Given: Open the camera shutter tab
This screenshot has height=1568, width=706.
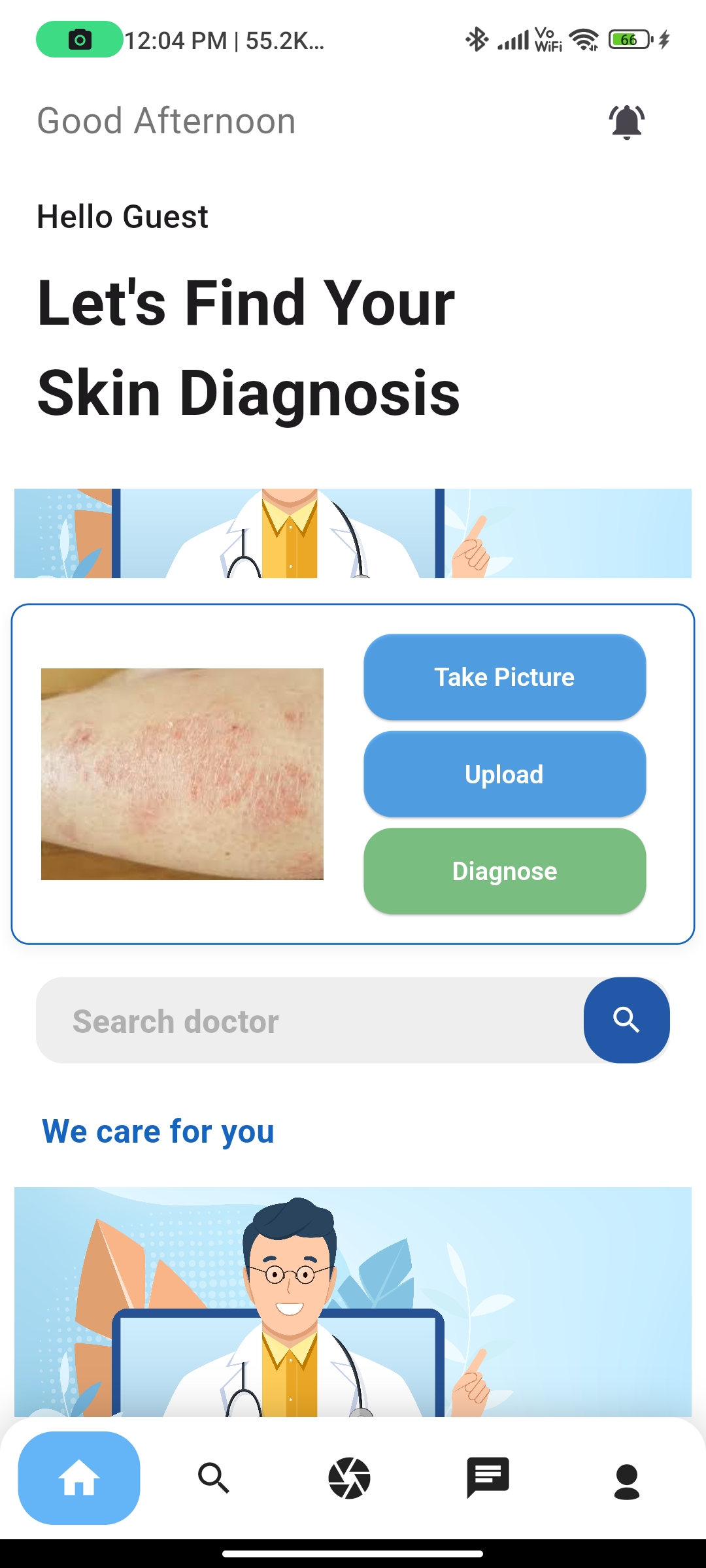Looking at the screenshot, I should pyautogui.click(x=349, y=1478).
